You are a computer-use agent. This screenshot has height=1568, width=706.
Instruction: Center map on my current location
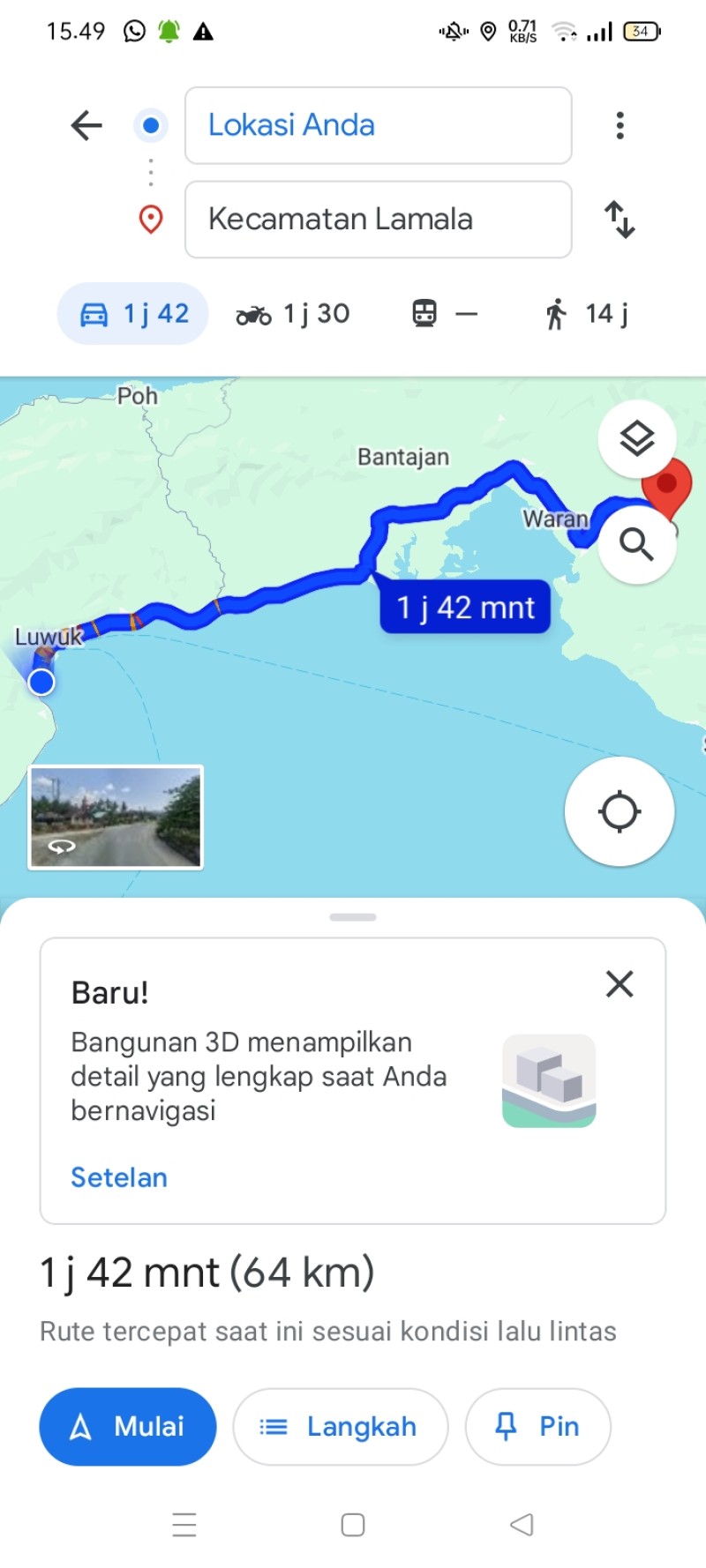click(x=620, y=811)
